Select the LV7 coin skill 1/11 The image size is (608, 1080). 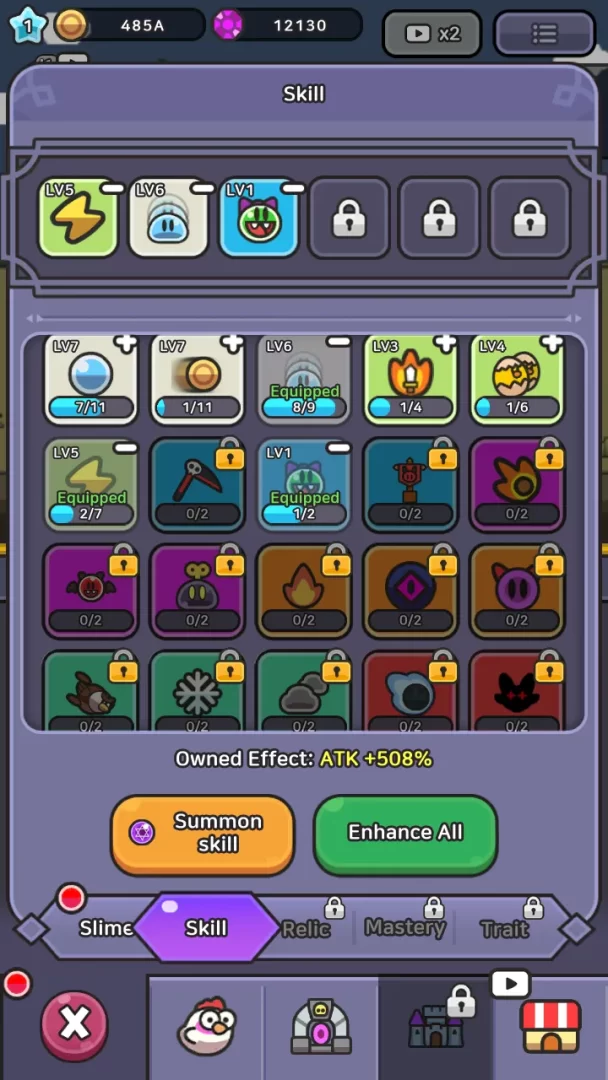pos(198,380)
